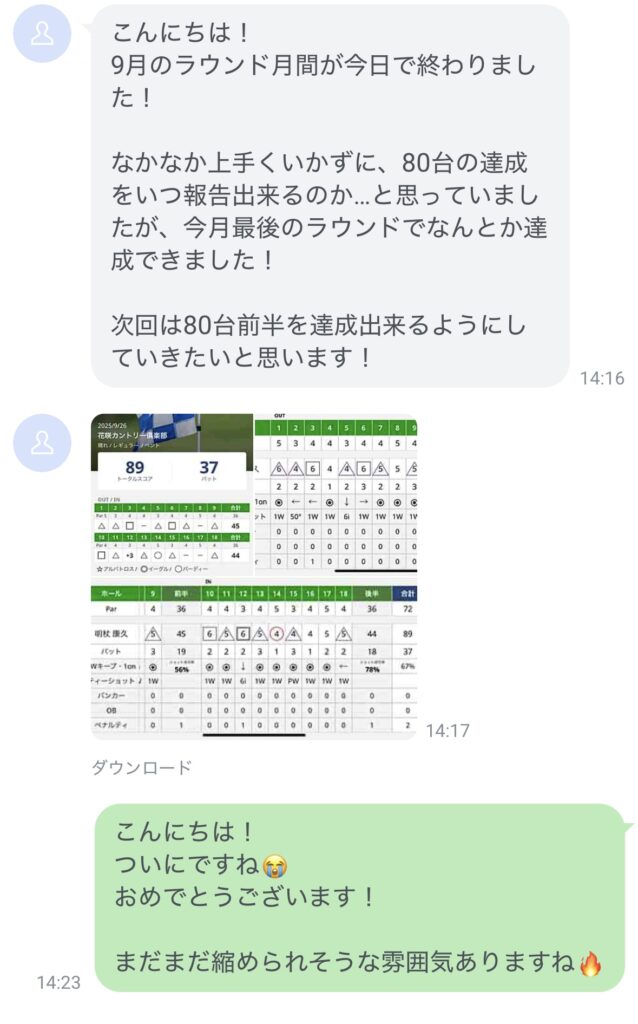The image size is (638, 1024).
Task: Open sender's avatar next to the scorecard image
Action: (x=42, y=441)
